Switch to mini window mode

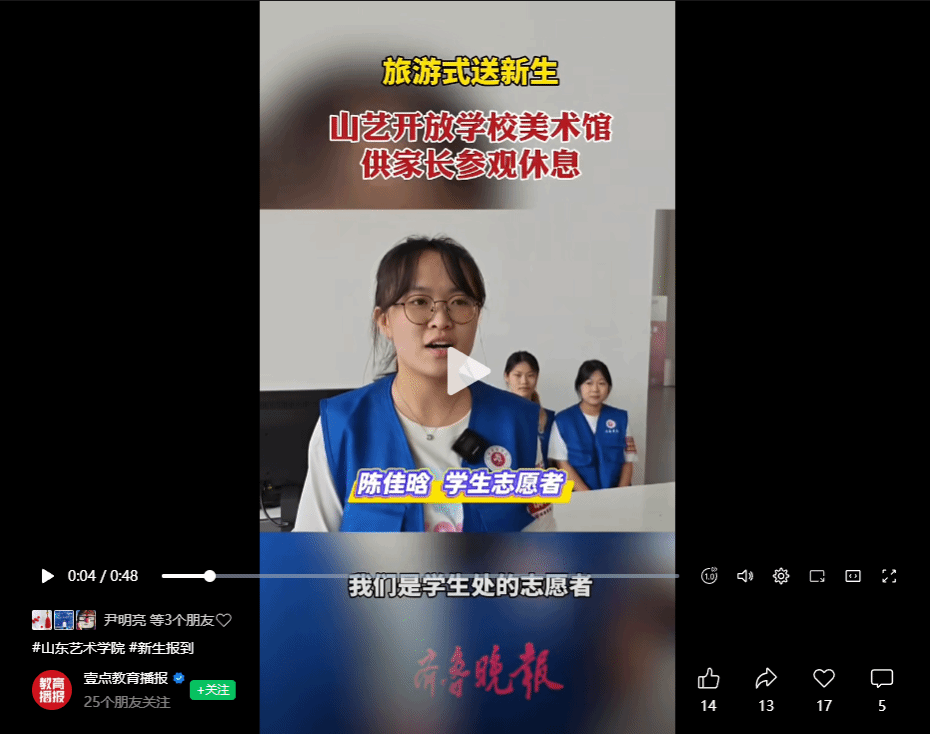pos(817,576)
